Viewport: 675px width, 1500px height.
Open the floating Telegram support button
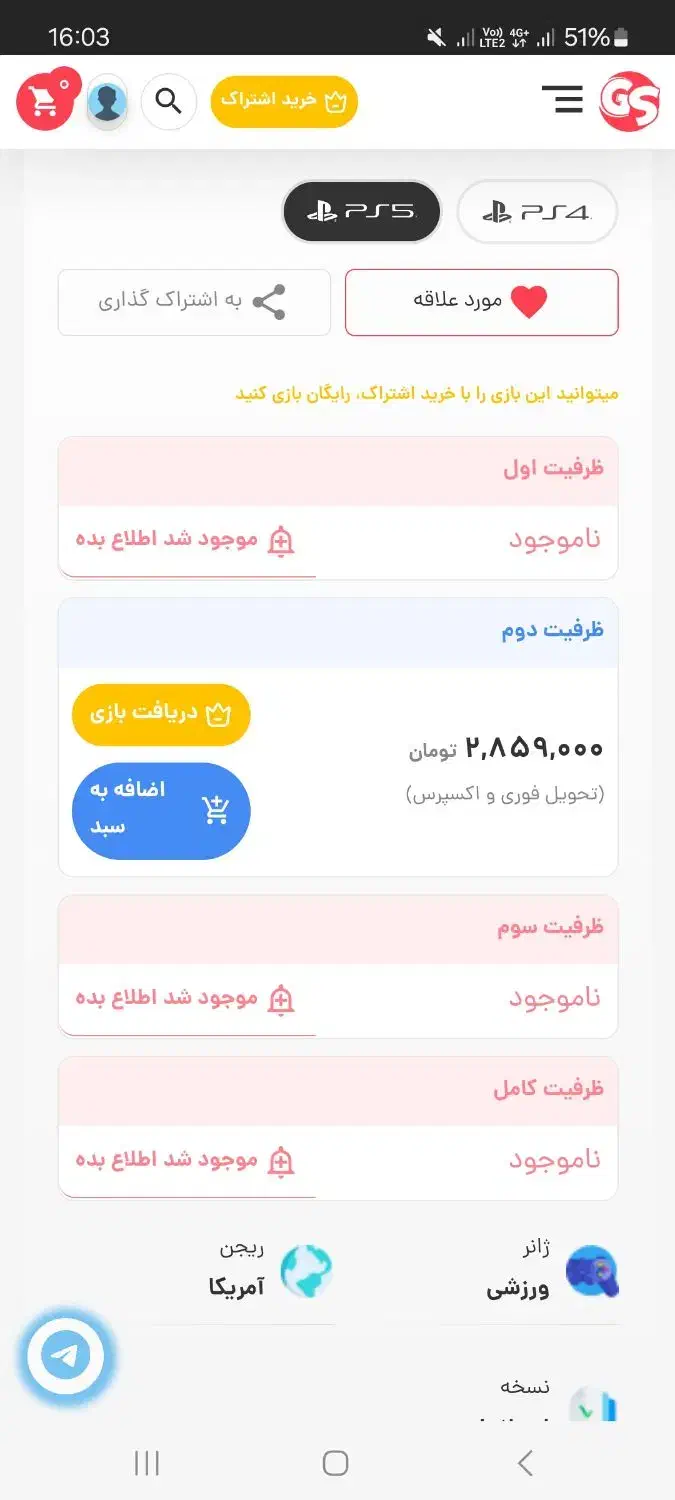coord(66,1356)
